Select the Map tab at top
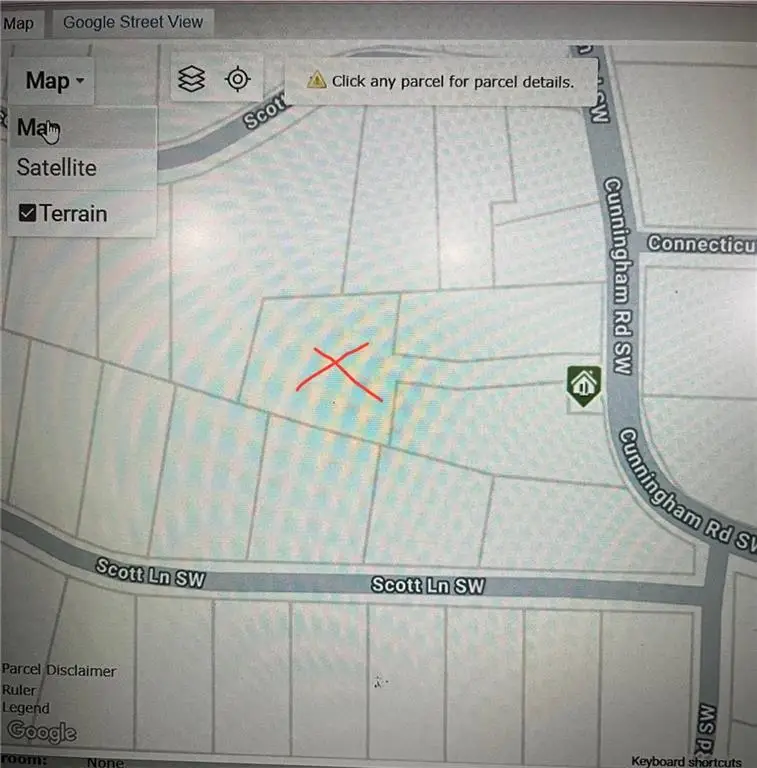Screen dimensions: 757x768 coord(18,23)
